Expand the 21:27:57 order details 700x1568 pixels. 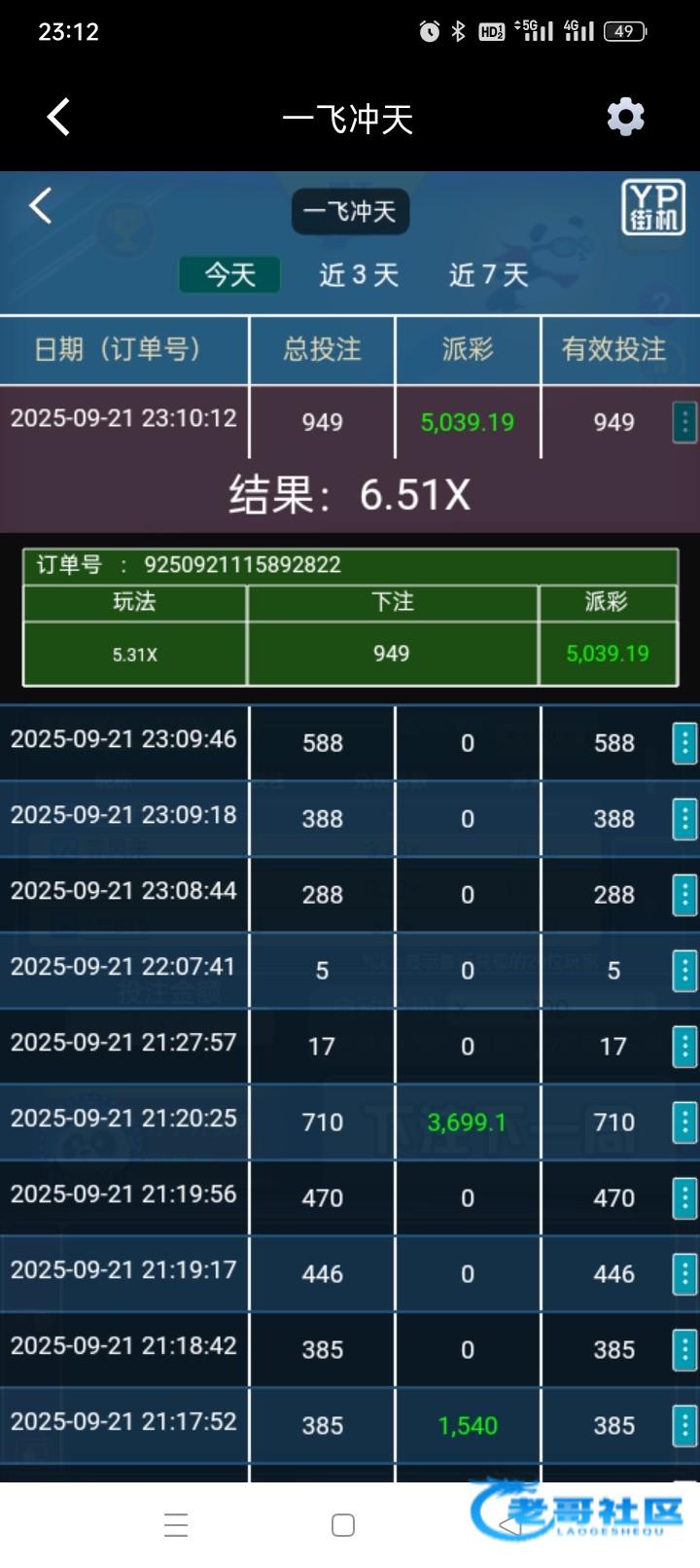[x=684, y=1047]
